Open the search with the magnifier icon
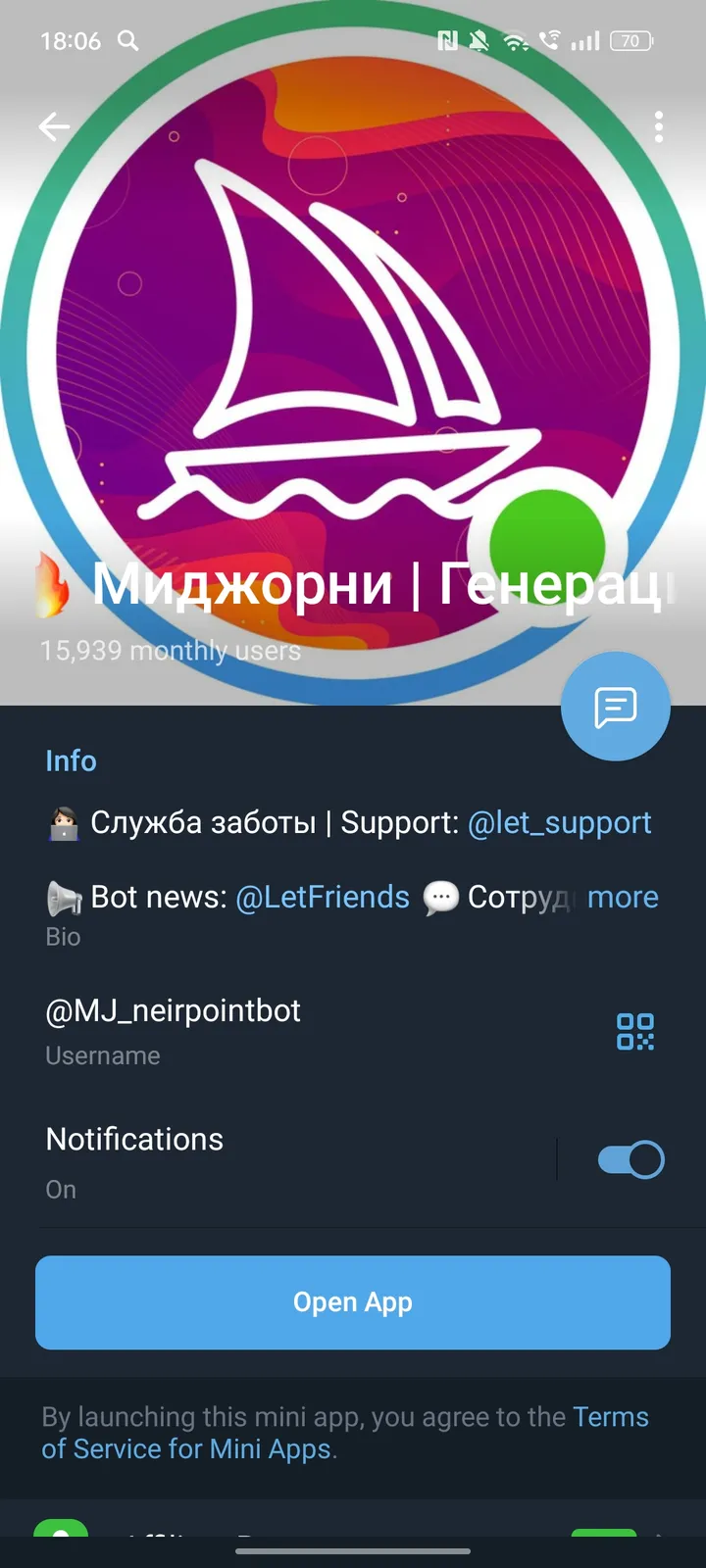The height and width of the screenshot is (1568, 706). (127, 41)
